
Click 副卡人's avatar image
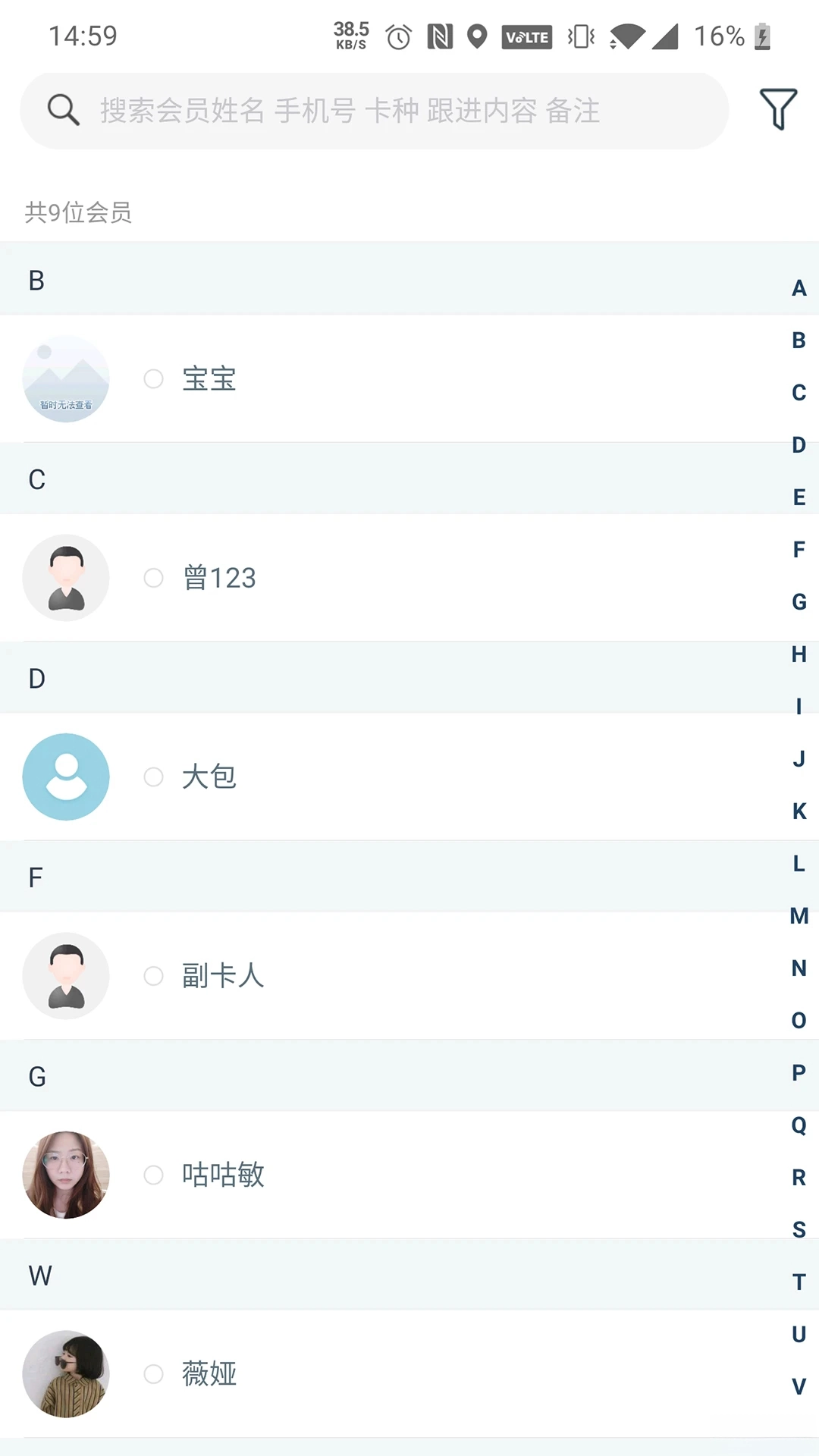[66, 976]
